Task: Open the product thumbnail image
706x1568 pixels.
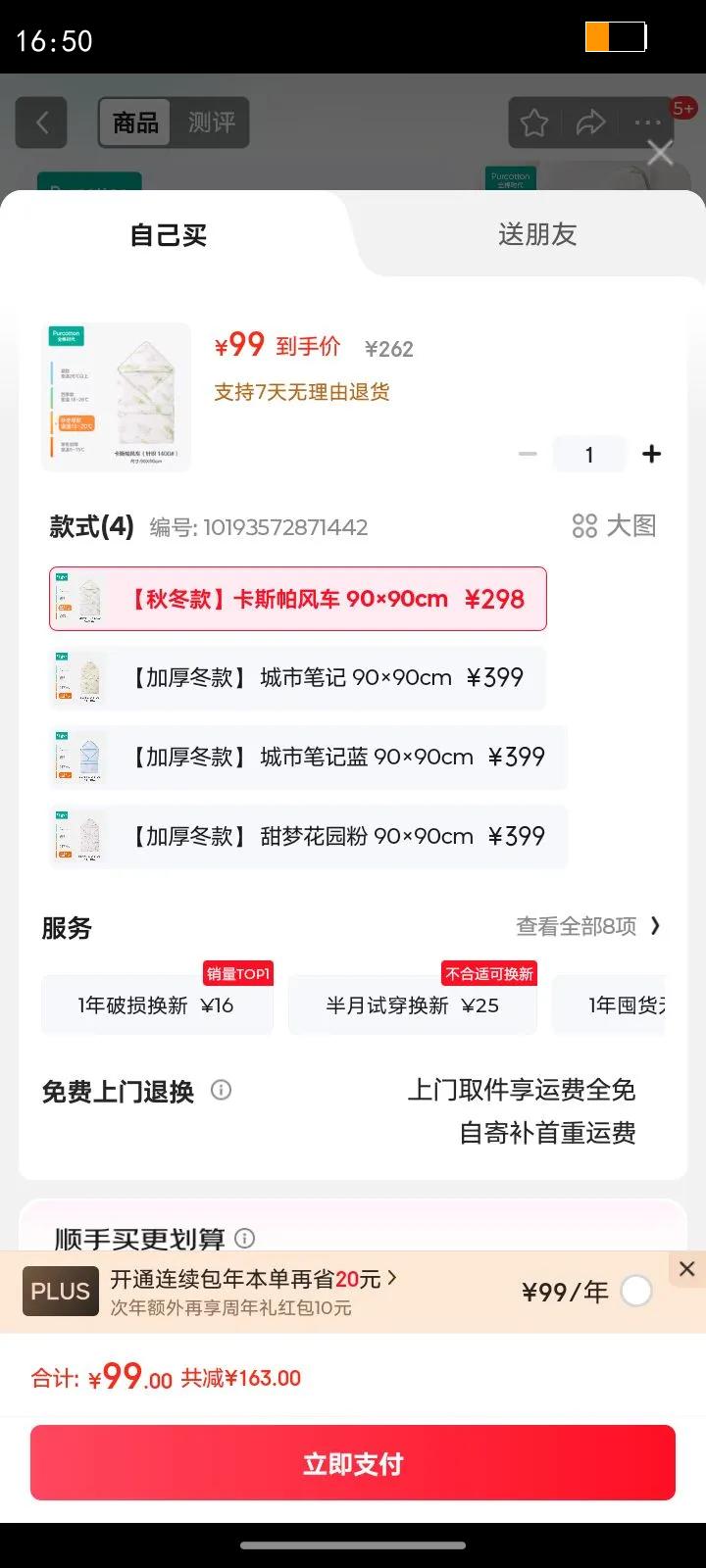Action: tap(117, 397)
